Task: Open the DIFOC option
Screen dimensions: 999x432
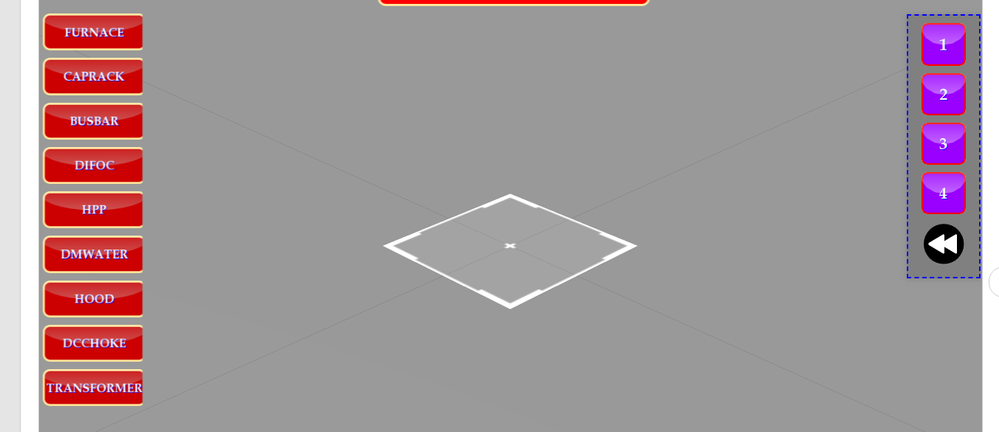Action: (93, 165)
